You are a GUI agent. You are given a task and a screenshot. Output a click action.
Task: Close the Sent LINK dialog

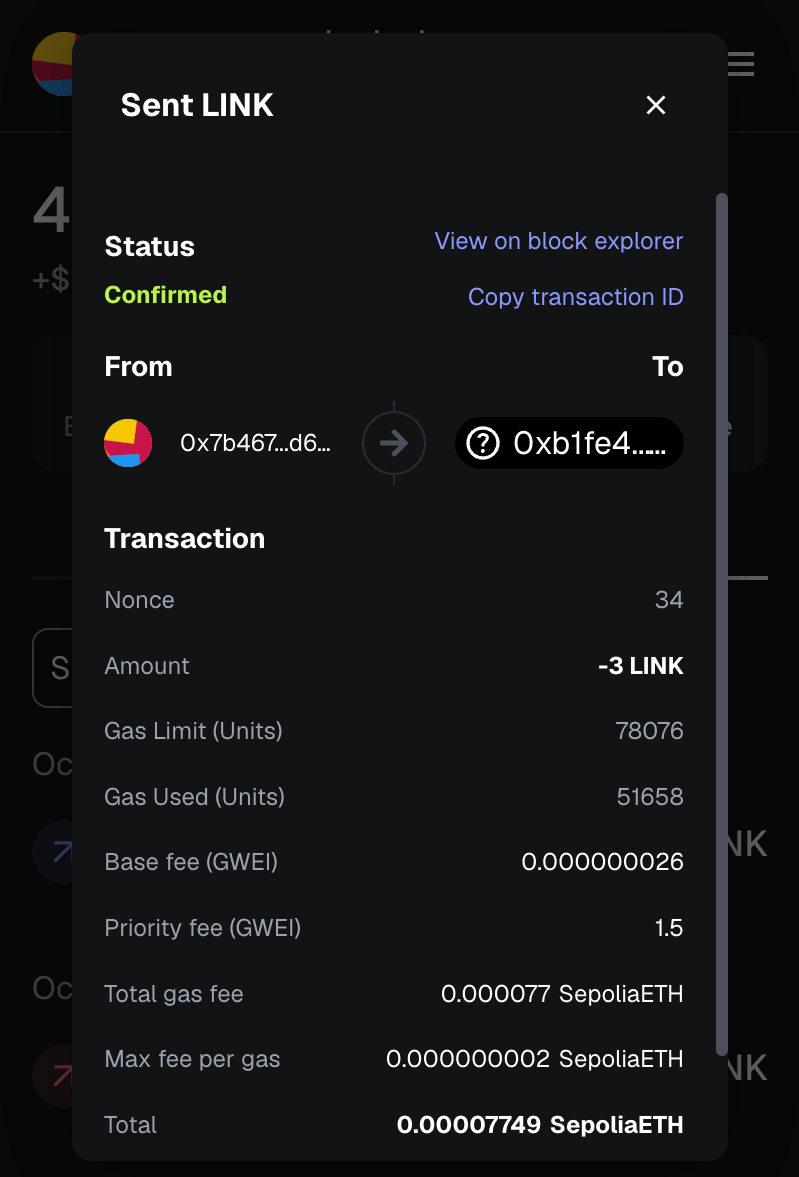(x=656, y=105)
